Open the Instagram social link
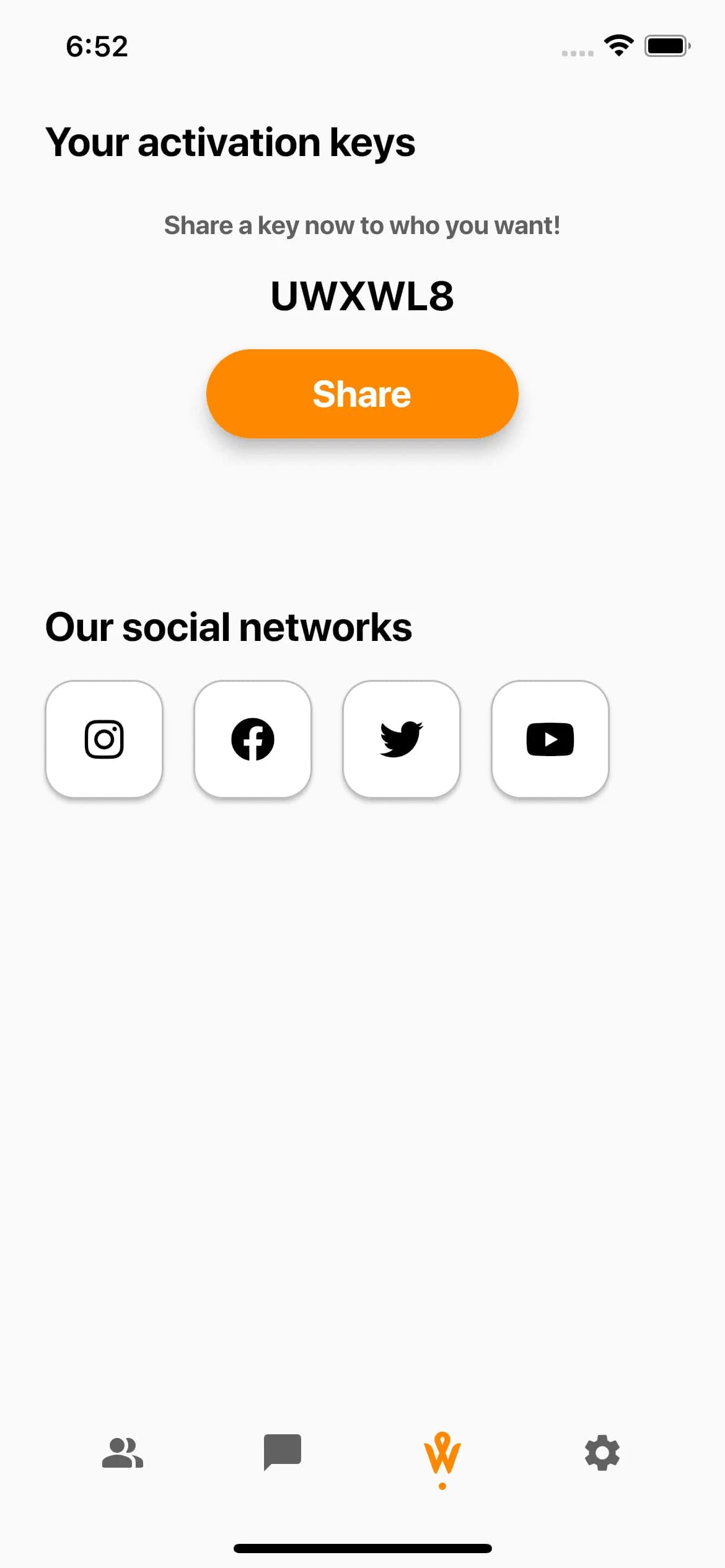The width and height of the screenshot is (725, 1568). [104, 739]
